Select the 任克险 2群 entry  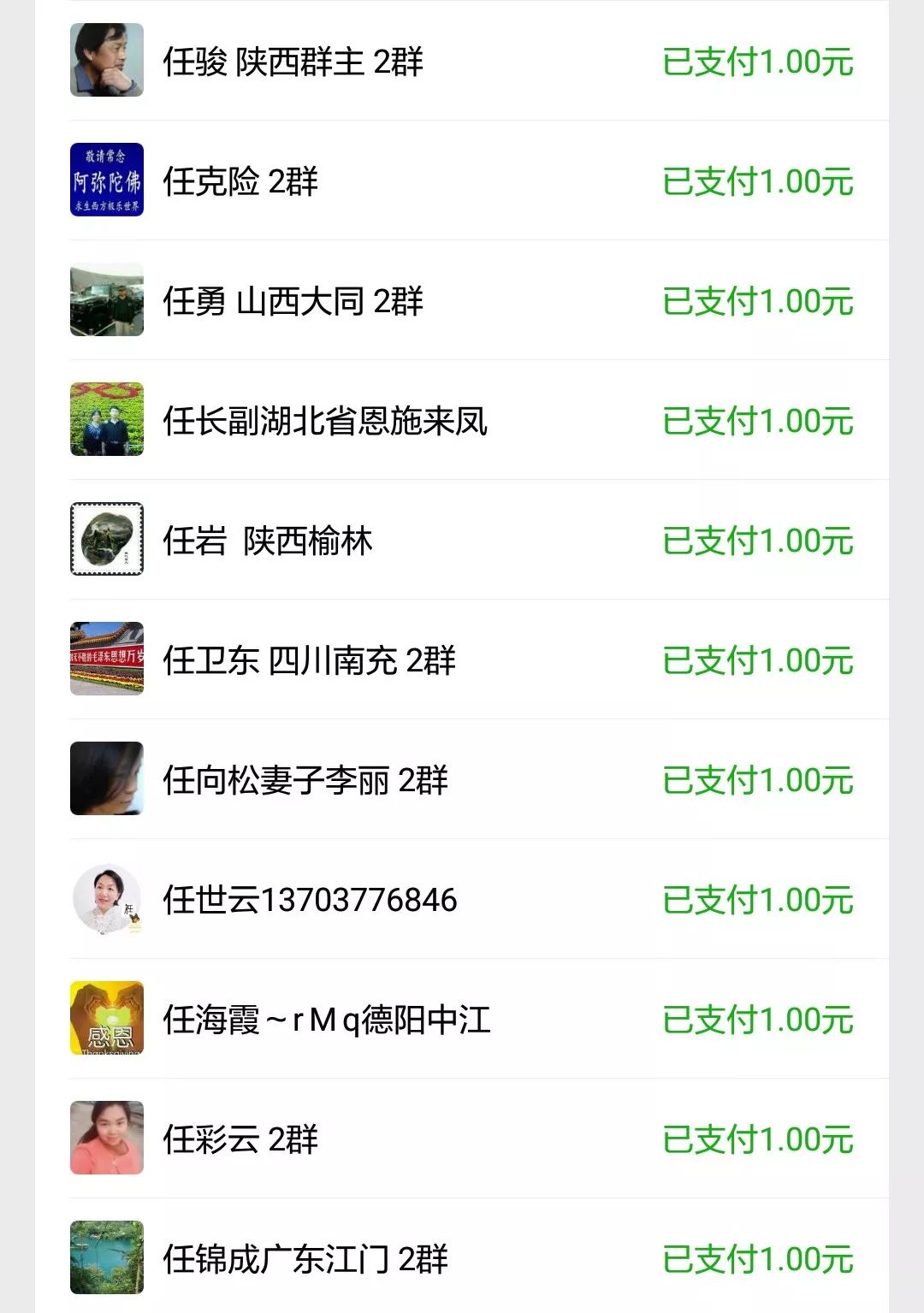[462, 180]
